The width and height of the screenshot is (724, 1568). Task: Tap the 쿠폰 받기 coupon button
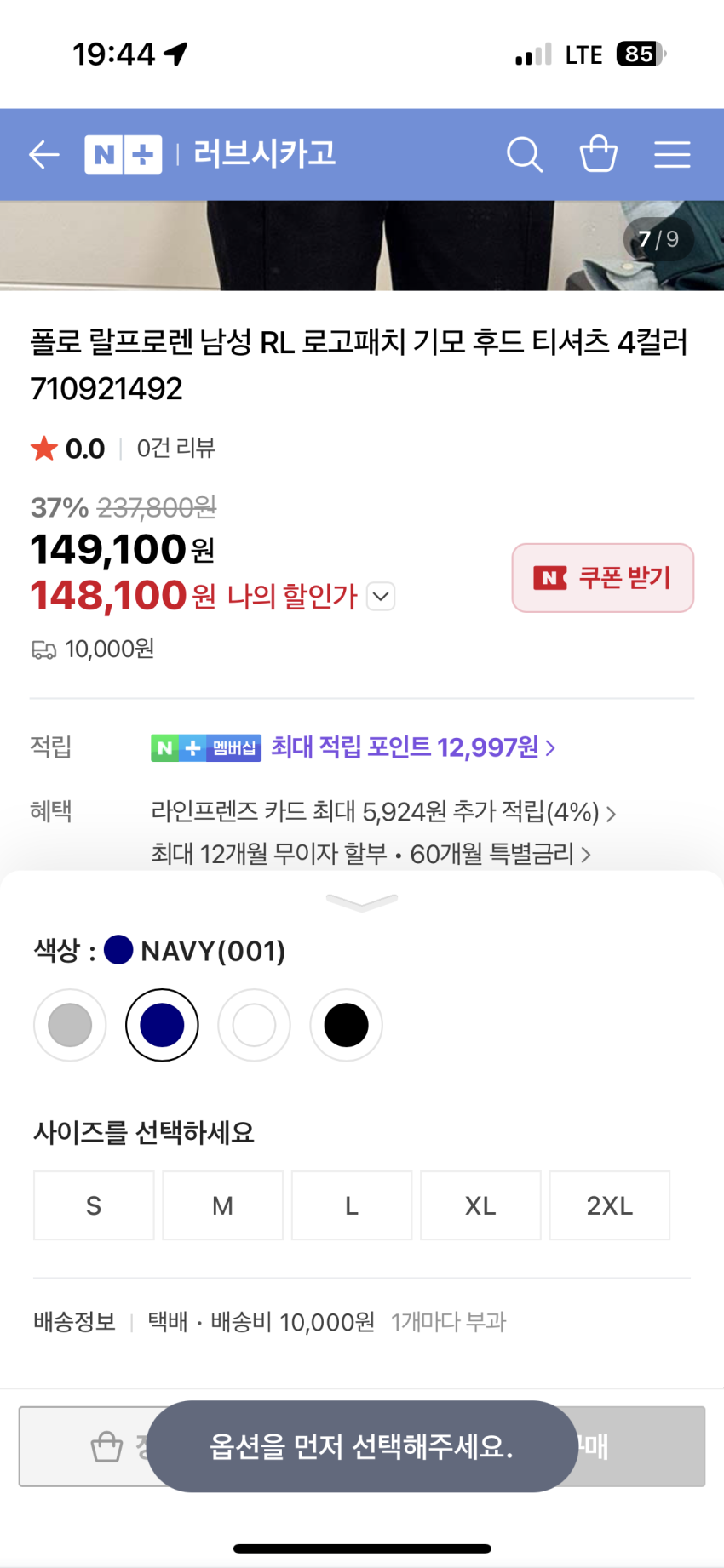(x=603, y=578)
